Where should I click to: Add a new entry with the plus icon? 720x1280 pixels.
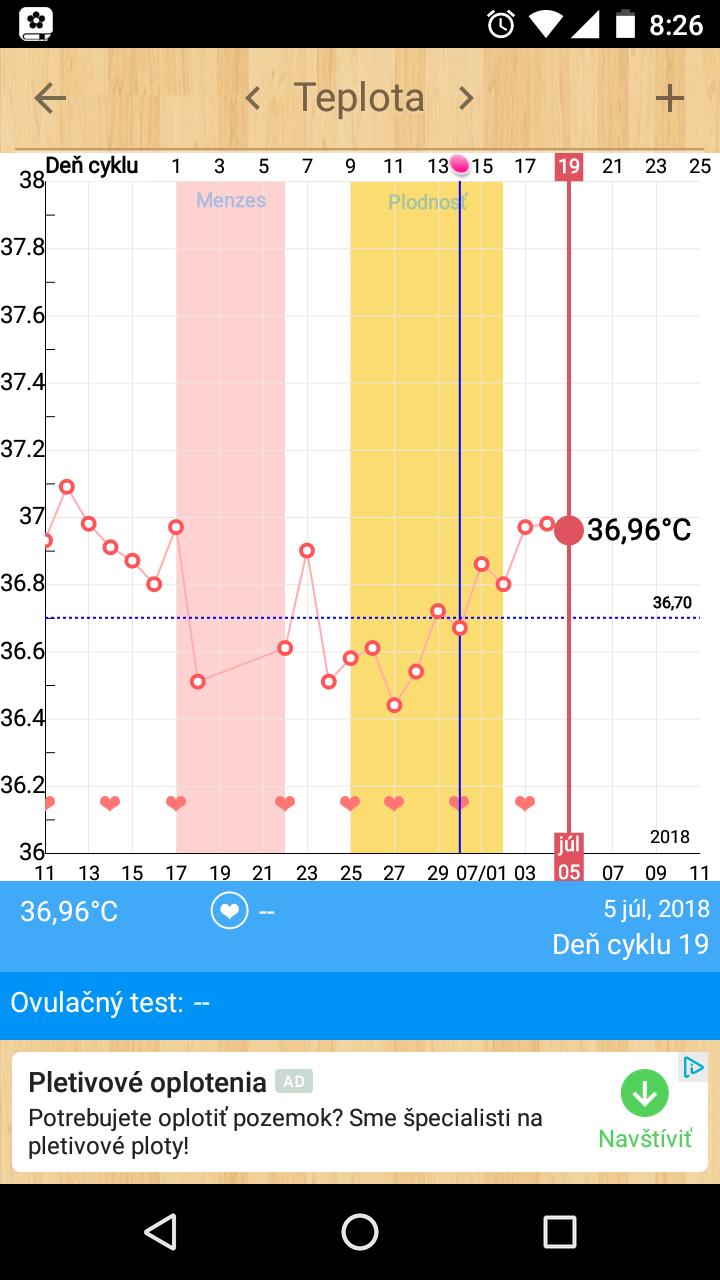[669, 98]
